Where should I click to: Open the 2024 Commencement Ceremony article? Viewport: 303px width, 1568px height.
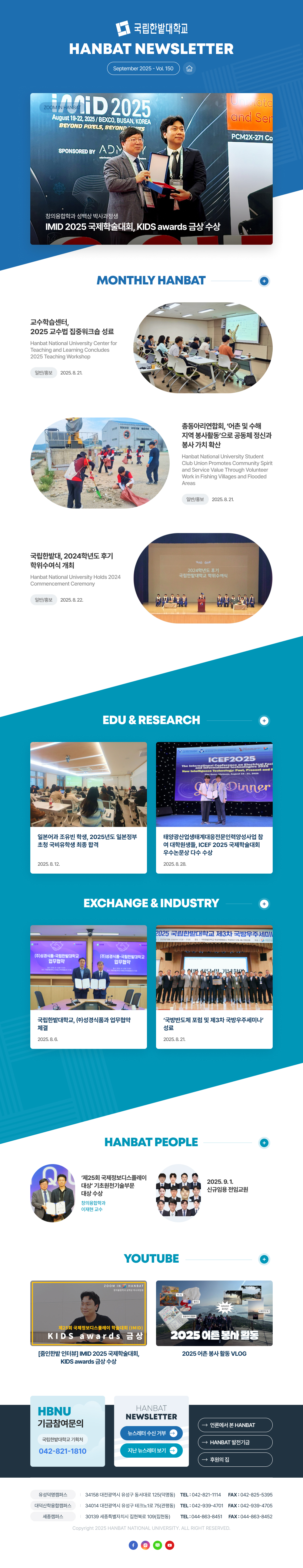[72, 561]
